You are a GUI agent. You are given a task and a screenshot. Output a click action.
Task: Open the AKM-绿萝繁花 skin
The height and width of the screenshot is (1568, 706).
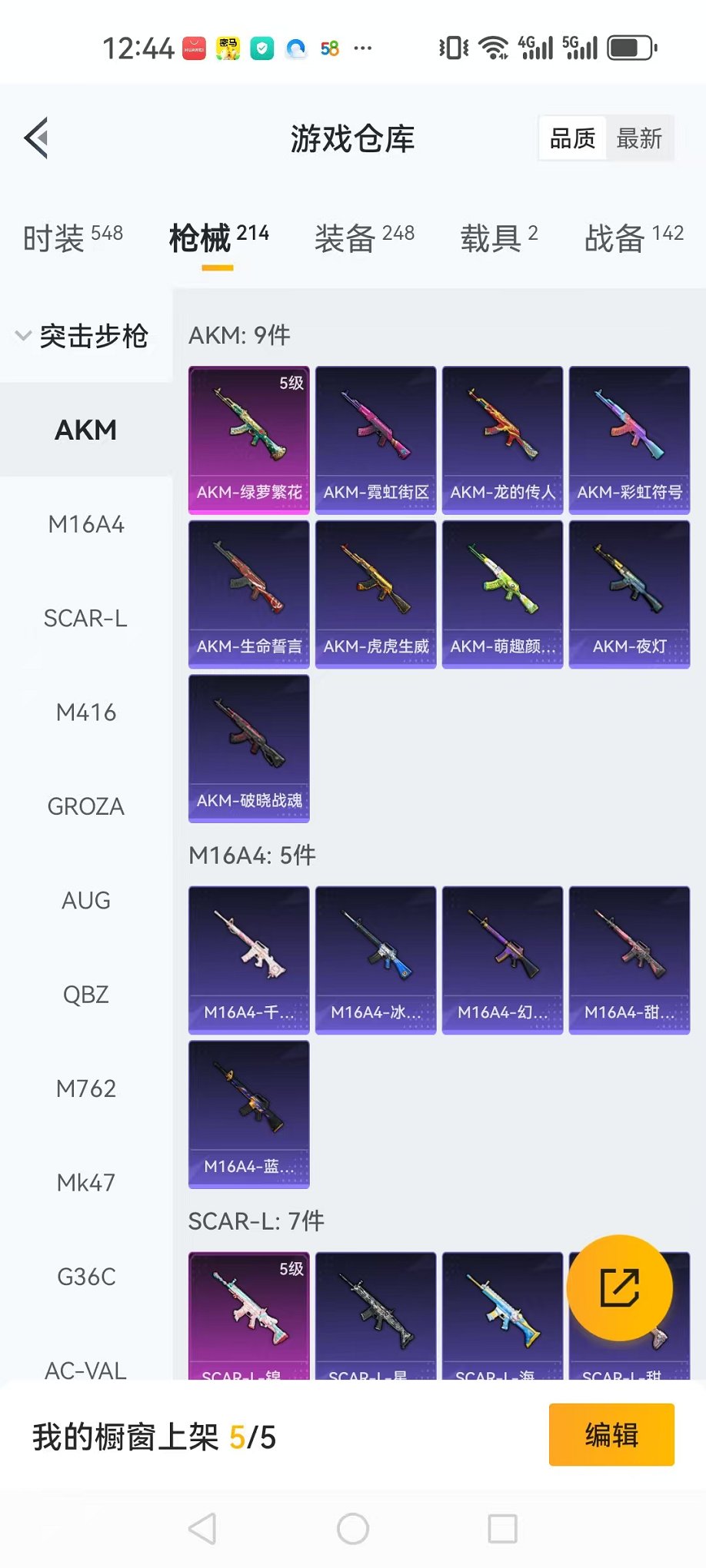click(249, 440)
